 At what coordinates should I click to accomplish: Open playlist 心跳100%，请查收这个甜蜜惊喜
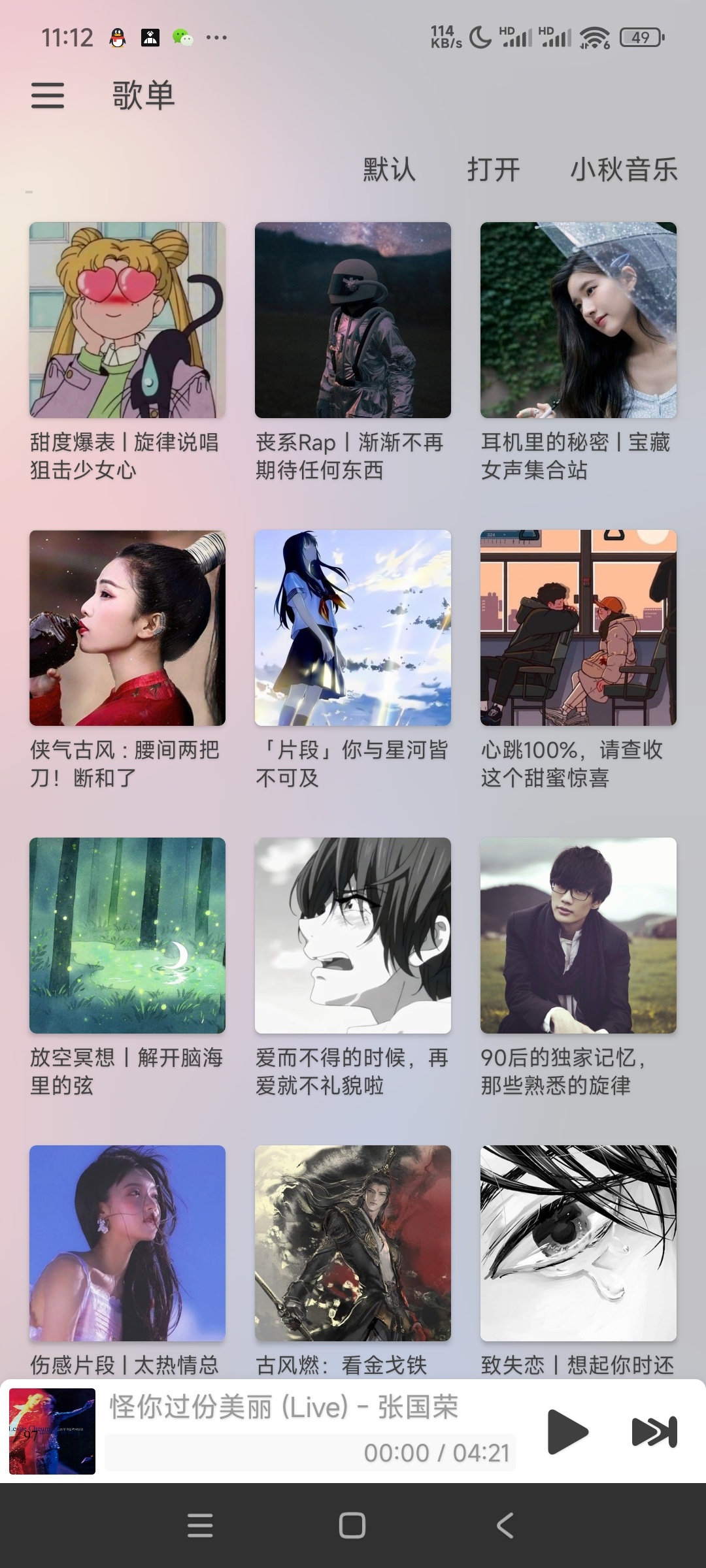point(579,628)
